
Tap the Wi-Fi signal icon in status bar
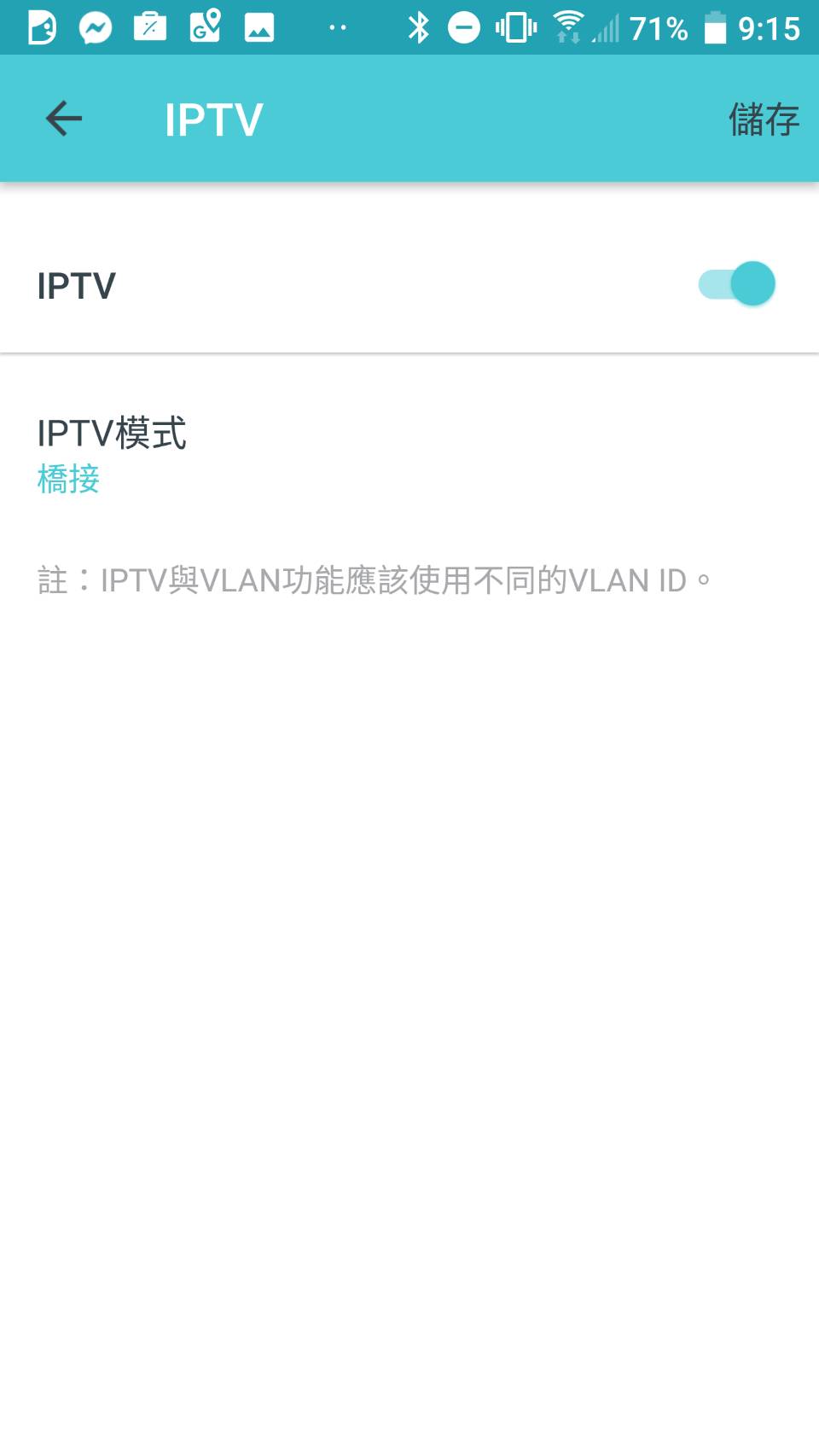click(566, 28)
